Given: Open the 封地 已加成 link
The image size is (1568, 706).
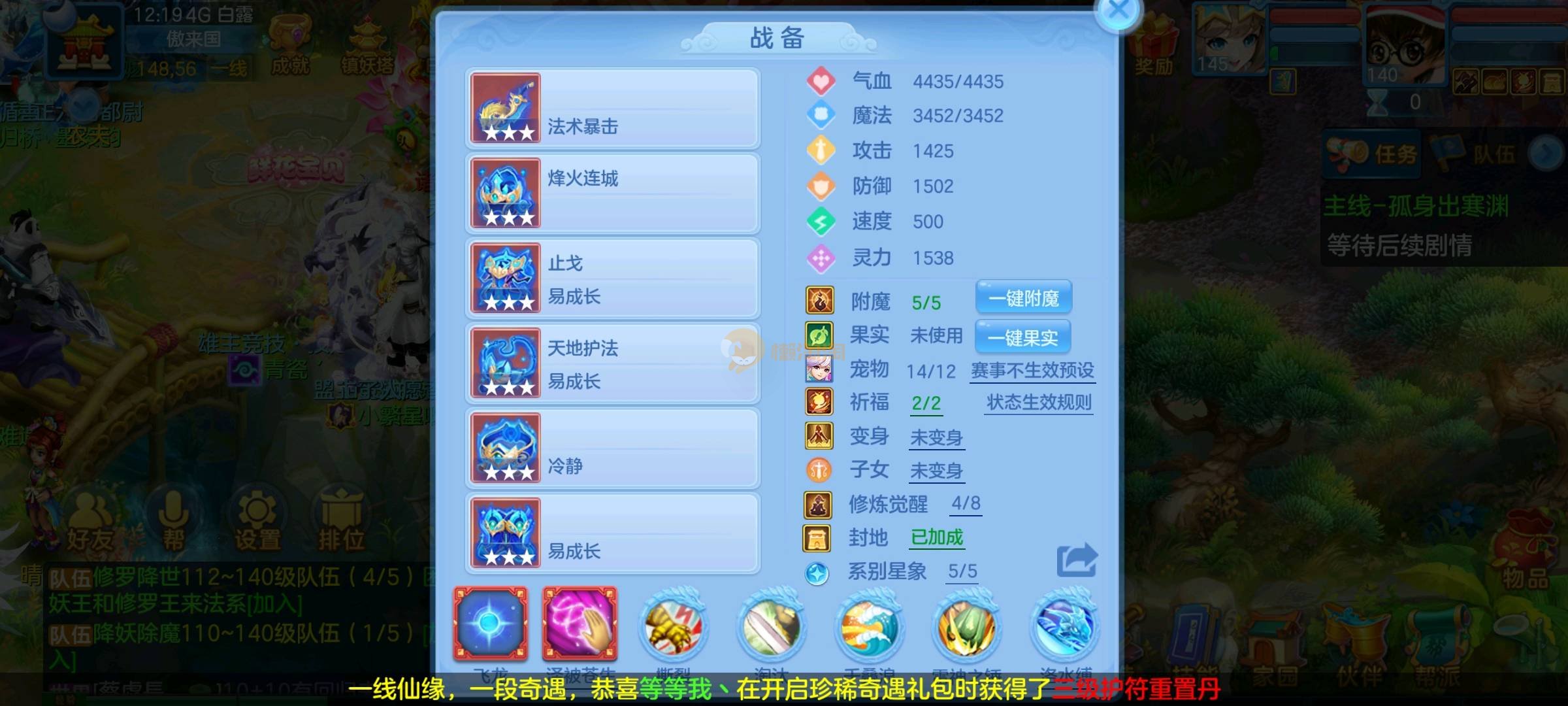Looking at the screenshot, I should tap(937, 537).
